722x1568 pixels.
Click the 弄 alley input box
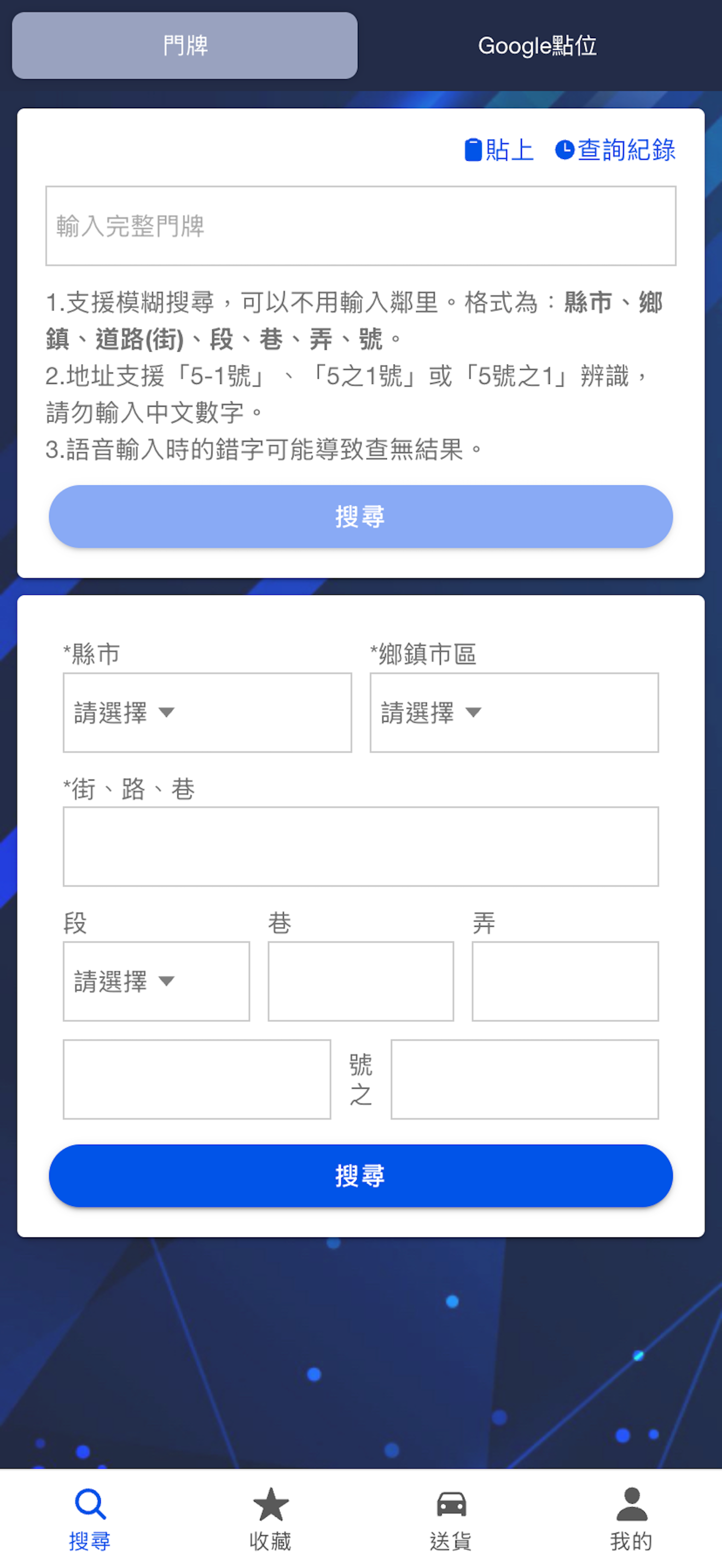point(564,981)
